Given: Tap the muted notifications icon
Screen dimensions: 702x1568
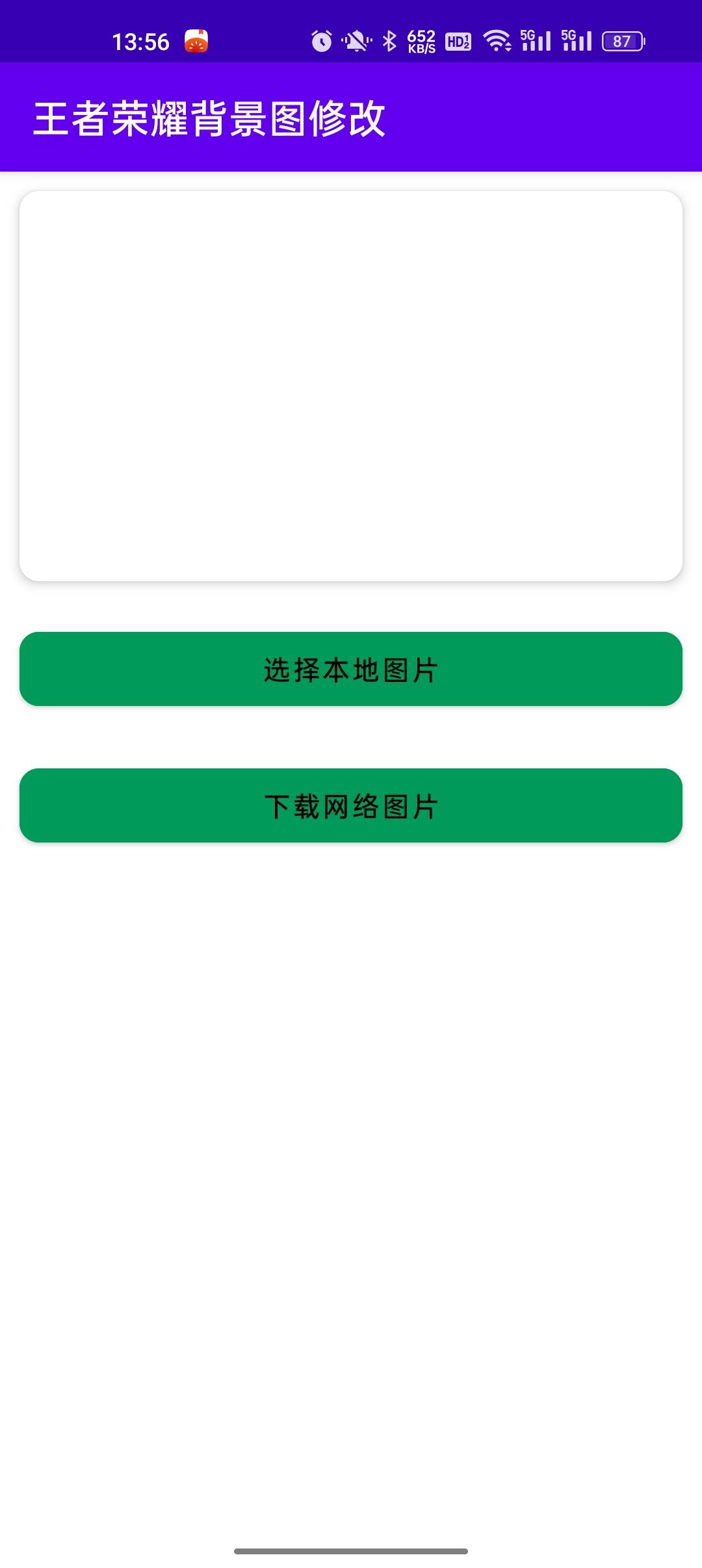Looking at the screenshot, I should coord(355,40).
